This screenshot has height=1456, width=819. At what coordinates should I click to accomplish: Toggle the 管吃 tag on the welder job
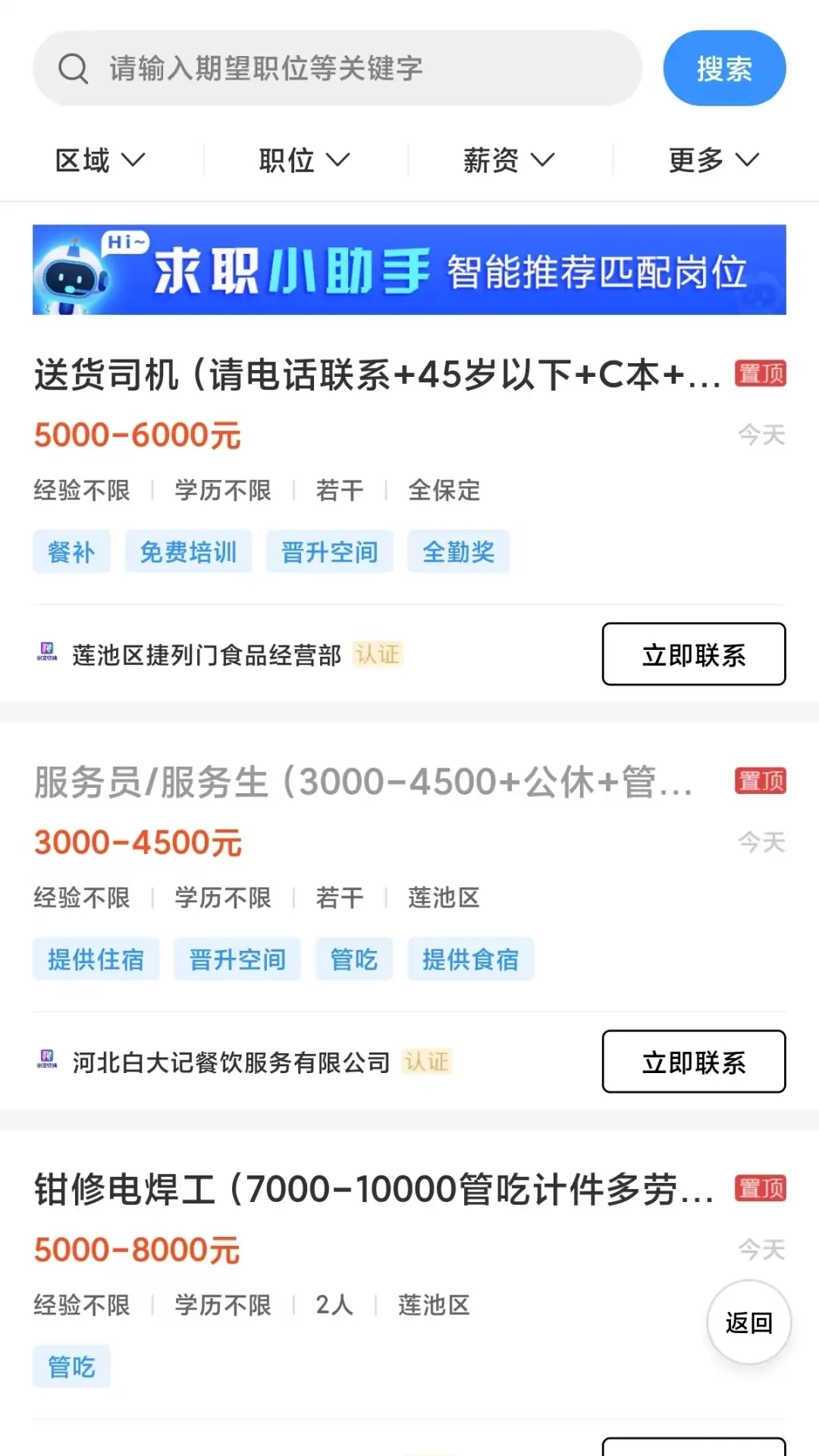71,1366
